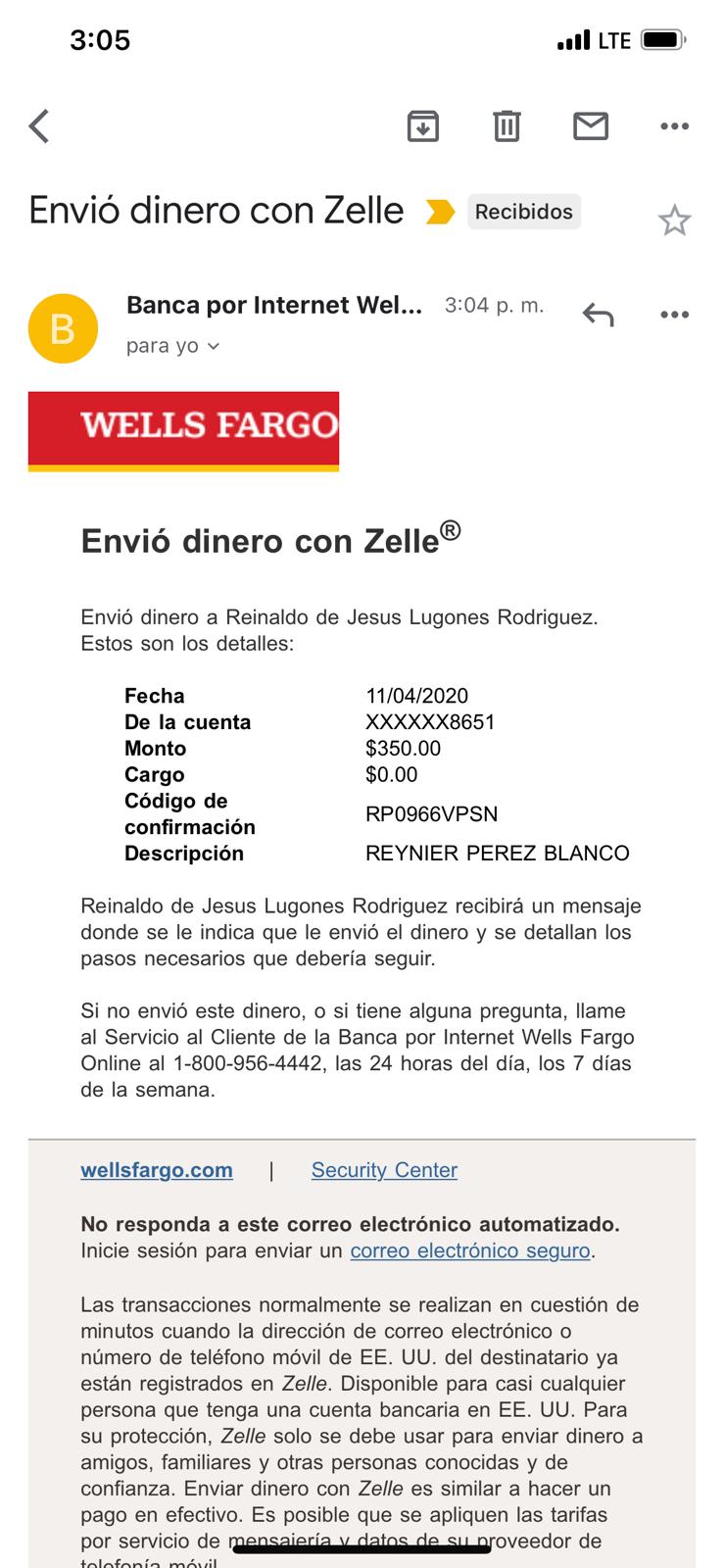Tap the Recibidos label chip
This screenshot has height=1568, width=724.
point(523,212)
